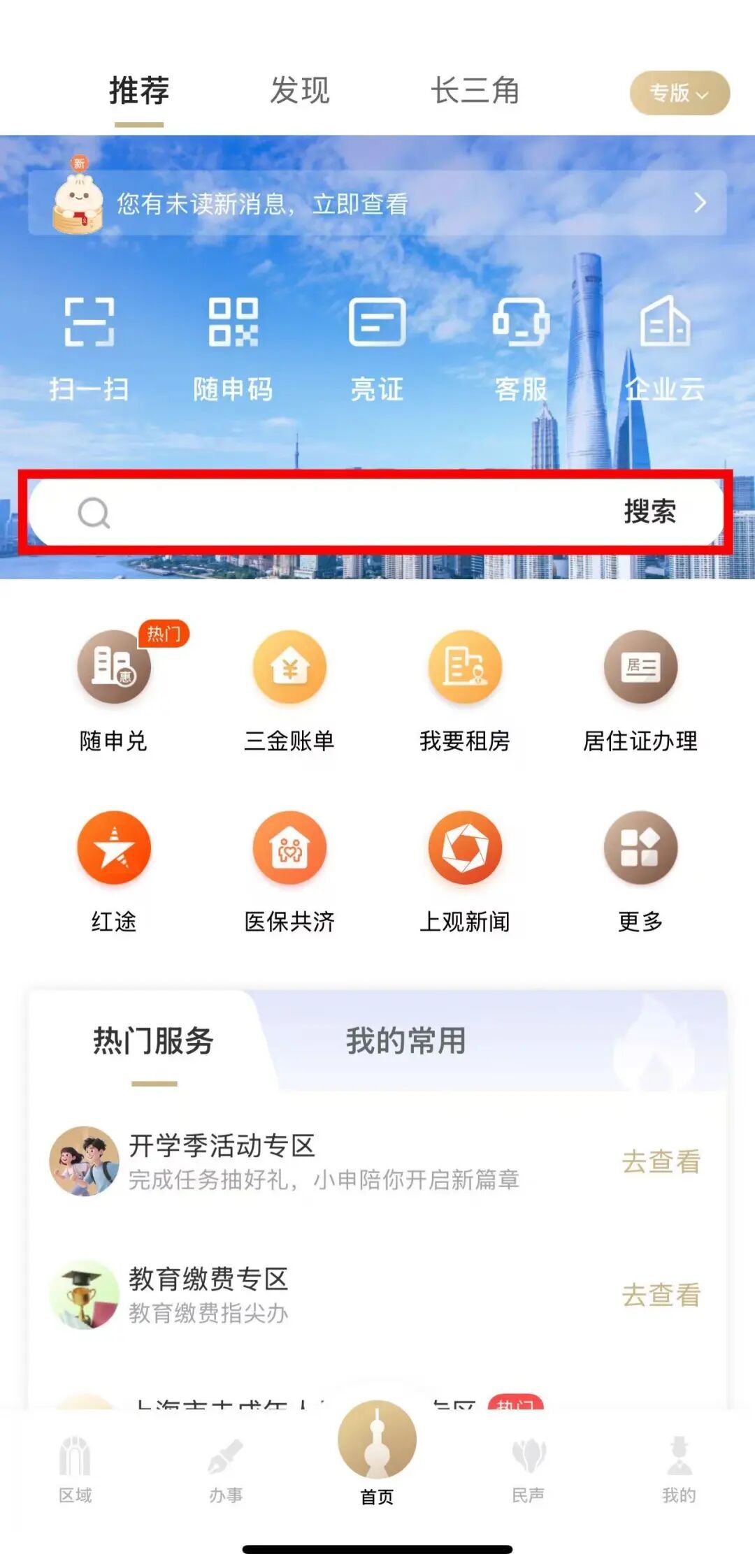Open 居住证办理

(640, 690)
